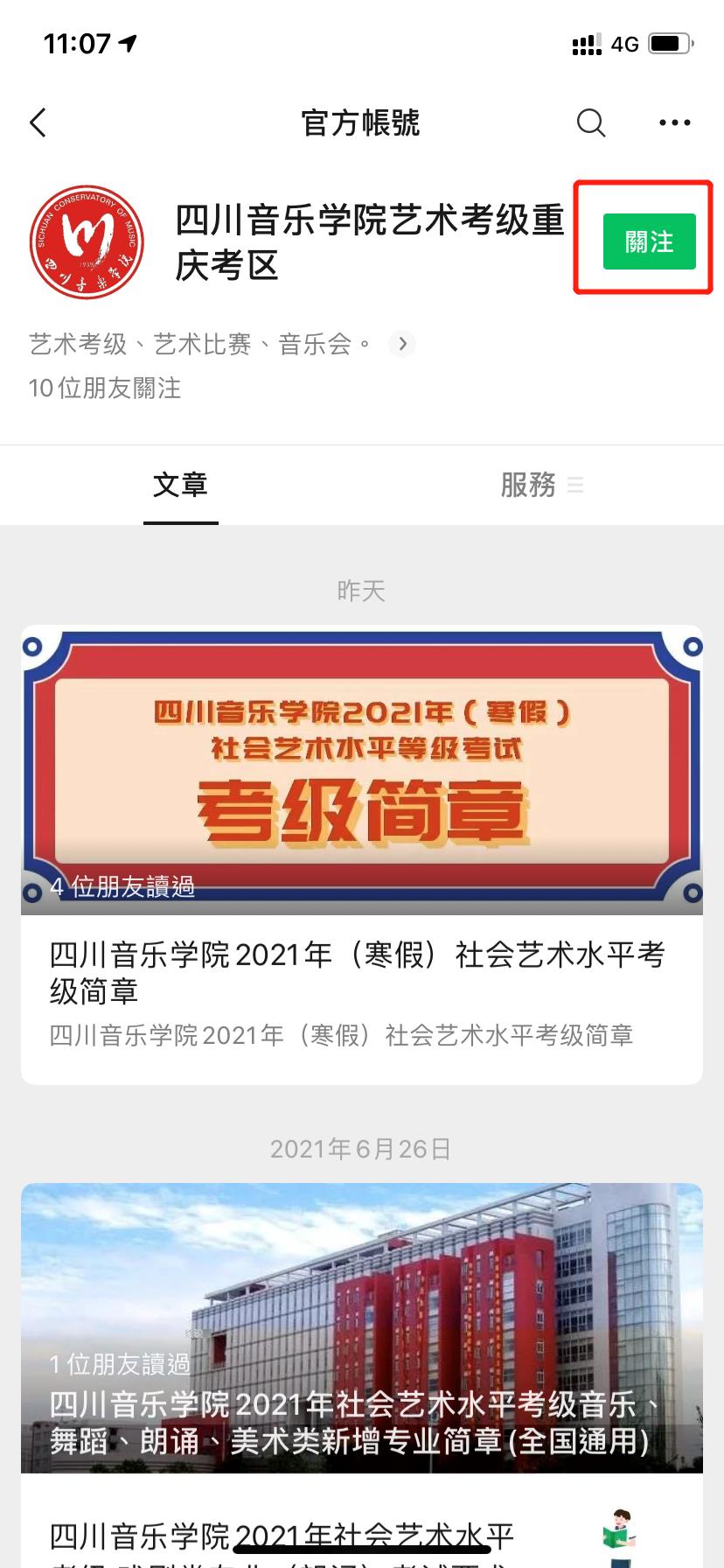Open search in this official account

(x=591, y=123)
